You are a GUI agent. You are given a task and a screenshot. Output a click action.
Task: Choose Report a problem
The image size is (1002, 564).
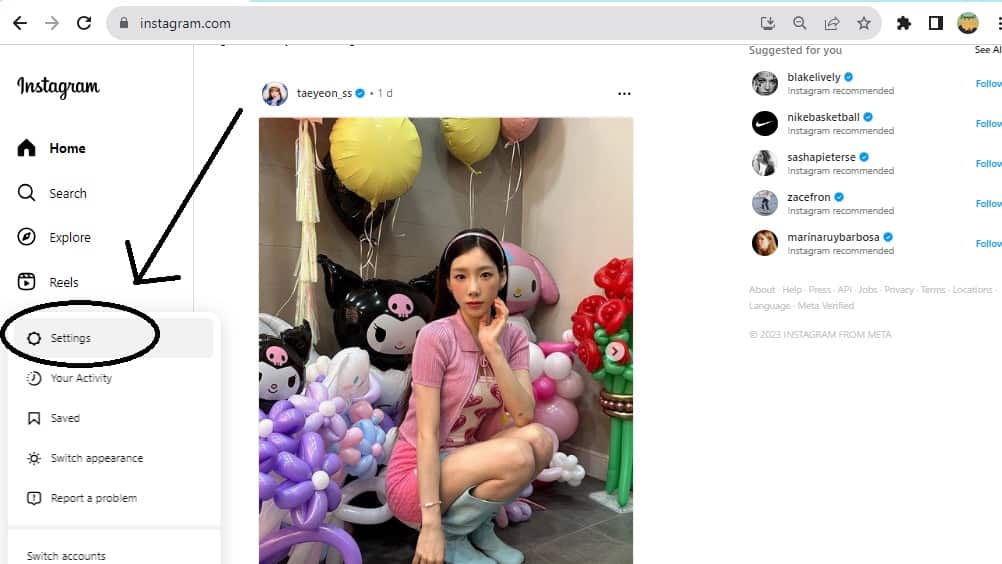[93, 498]
